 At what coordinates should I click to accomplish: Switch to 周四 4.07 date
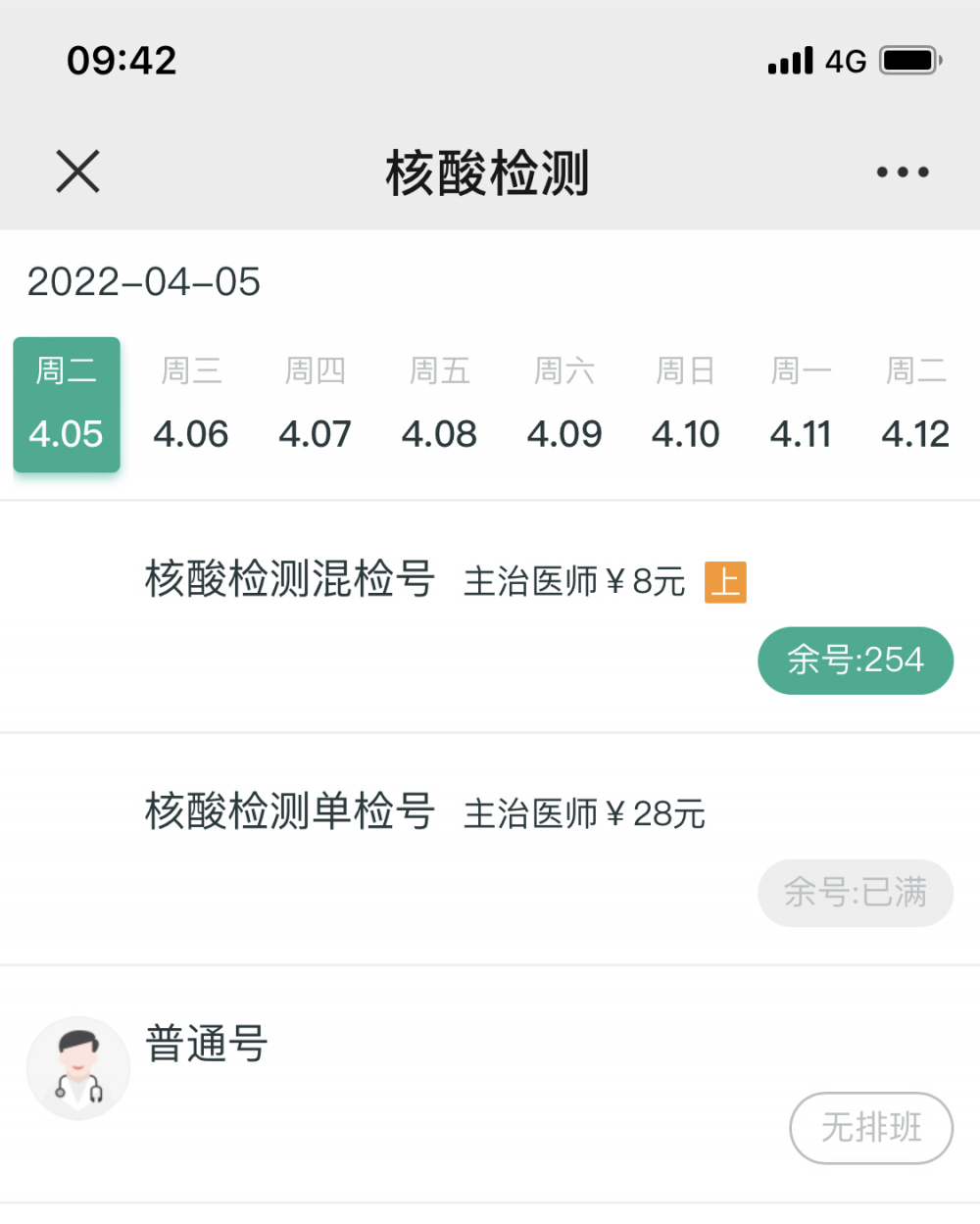[315, 405]
